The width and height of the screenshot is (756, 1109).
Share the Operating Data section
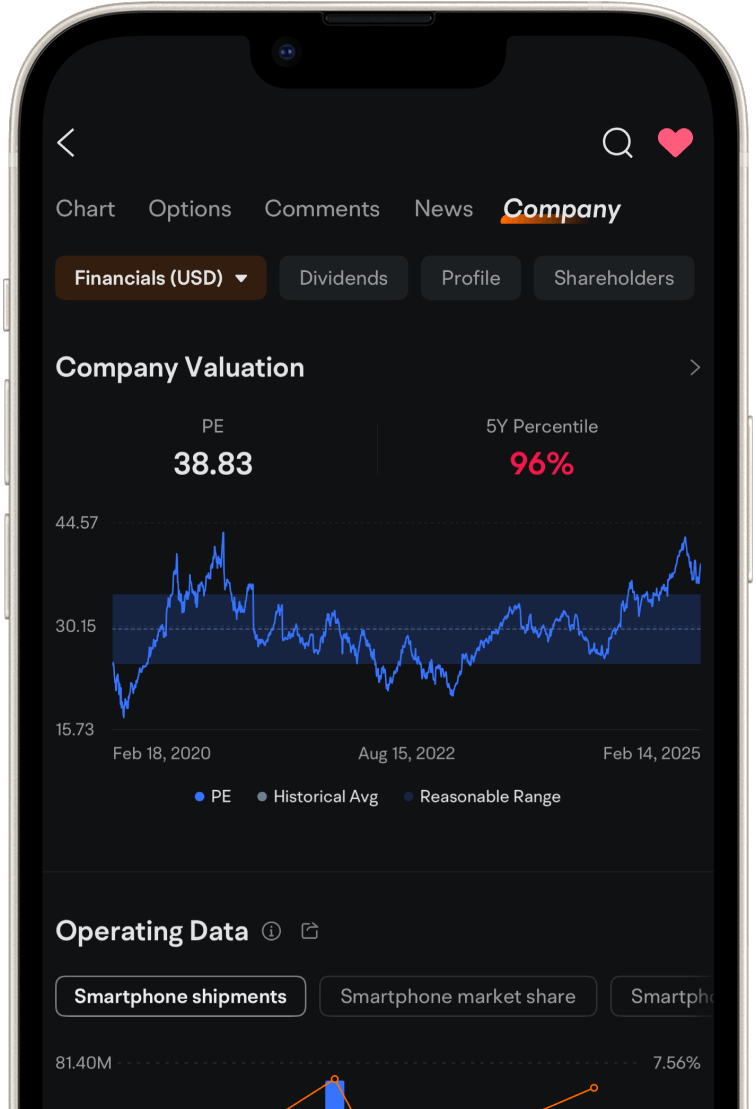310,931
